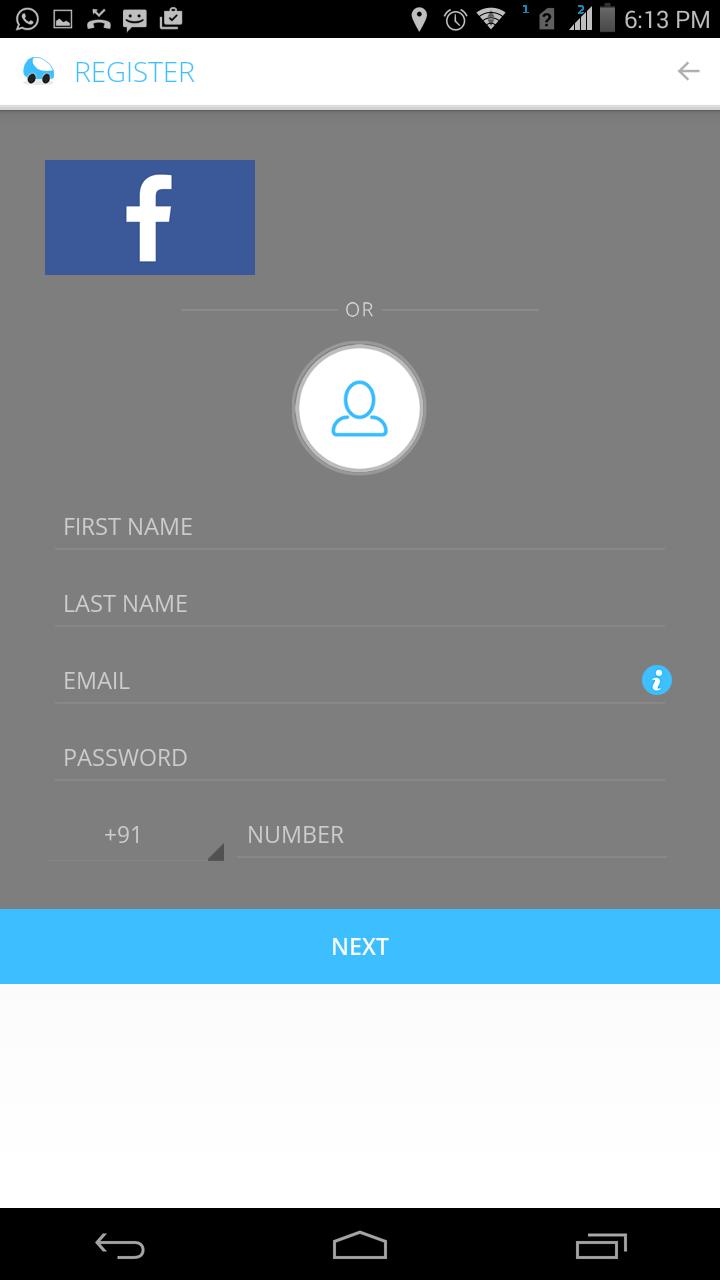The image size is (720, 1280).
Task: Tap the back arrow in the Register bar
Action: 688,71
